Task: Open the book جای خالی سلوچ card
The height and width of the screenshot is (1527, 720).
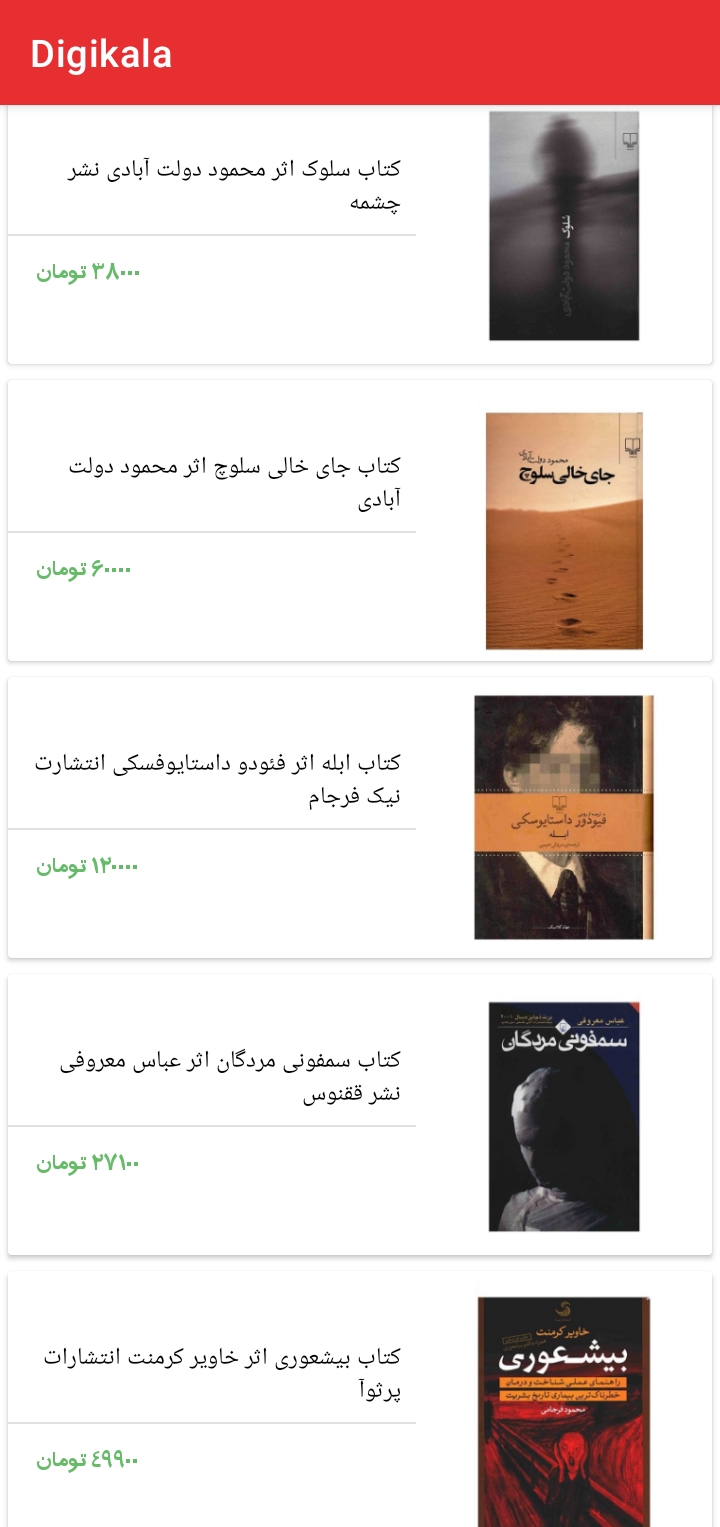Action: click(x=360, y=520)
